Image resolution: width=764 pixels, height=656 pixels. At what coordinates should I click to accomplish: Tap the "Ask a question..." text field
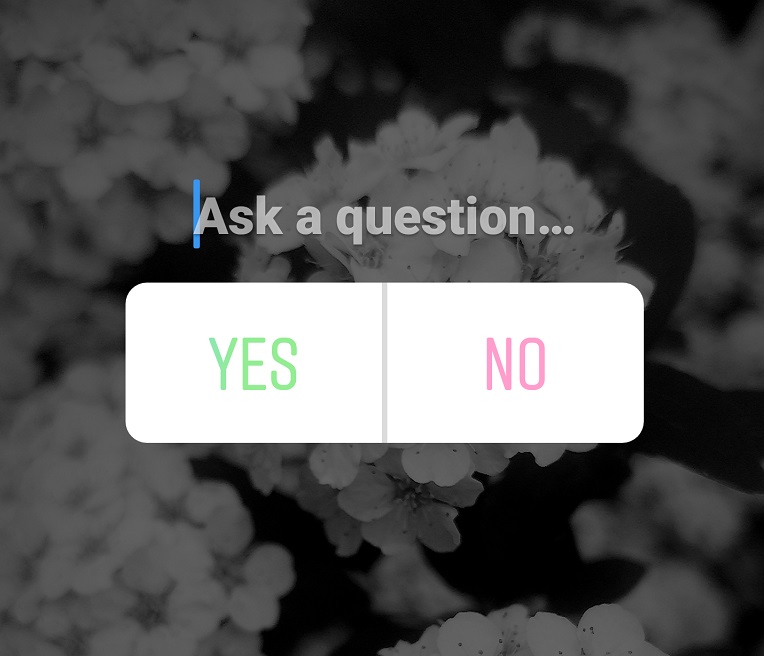click(385, 216)
